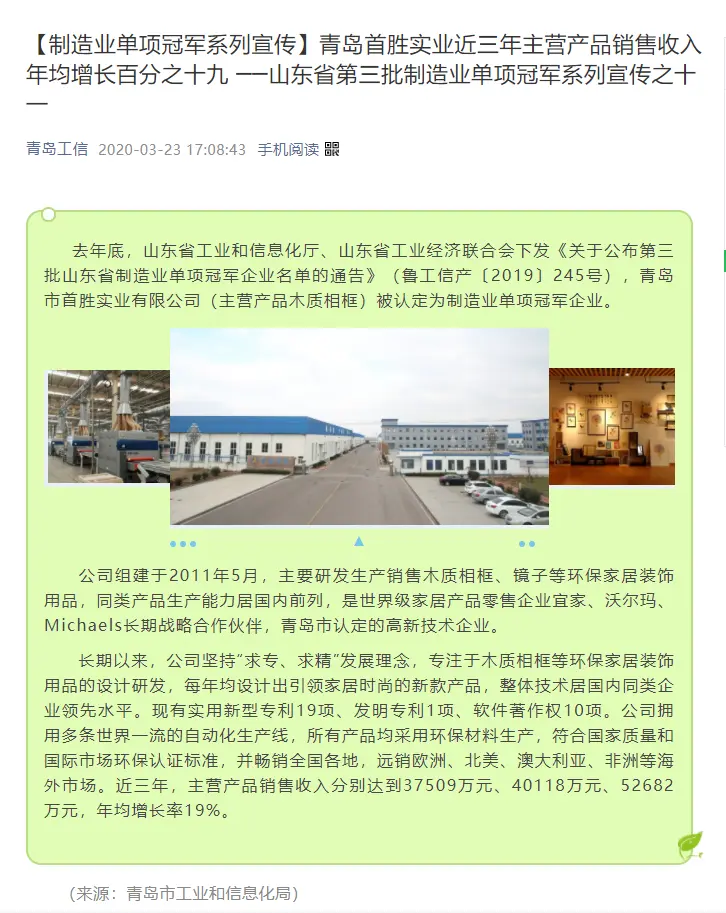Show the factory workshop photo in carousel
The image size is (726, 913).
[108, 427]
